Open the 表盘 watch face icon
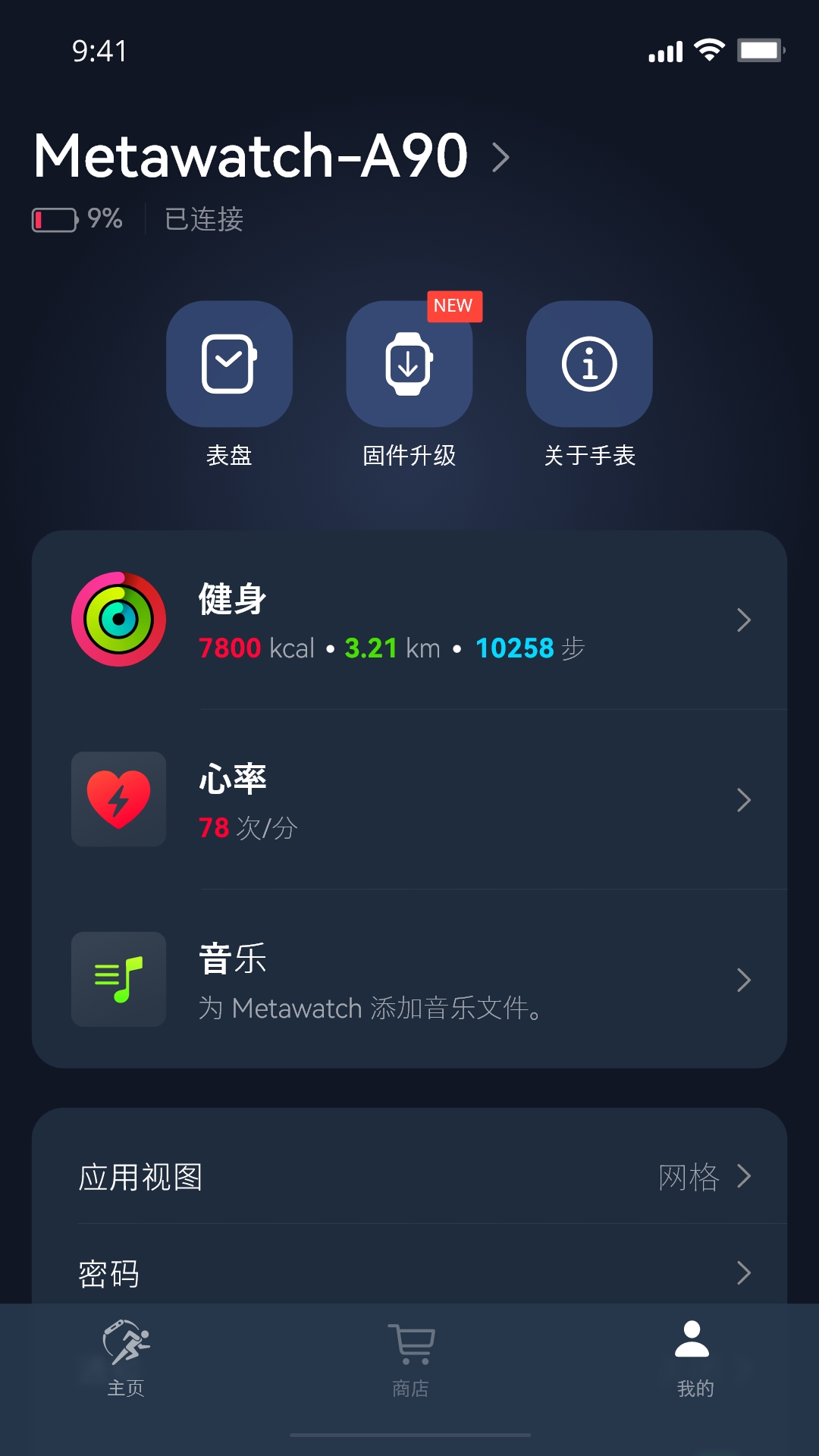The height and width of the screenshot is (1456, 819). tap(229, 364)
